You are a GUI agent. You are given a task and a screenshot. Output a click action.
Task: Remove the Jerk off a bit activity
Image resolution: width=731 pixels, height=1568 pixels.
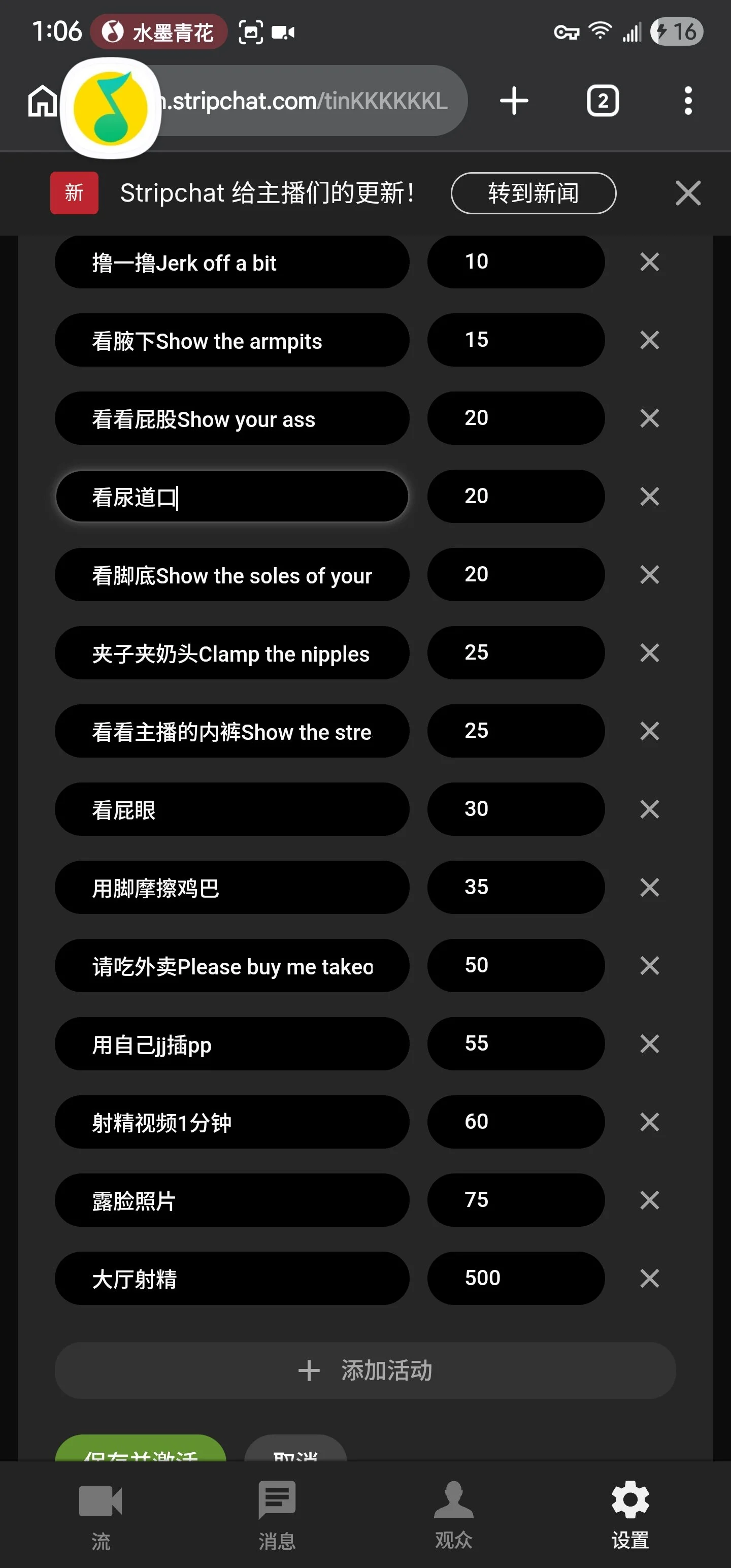[649, 262]
